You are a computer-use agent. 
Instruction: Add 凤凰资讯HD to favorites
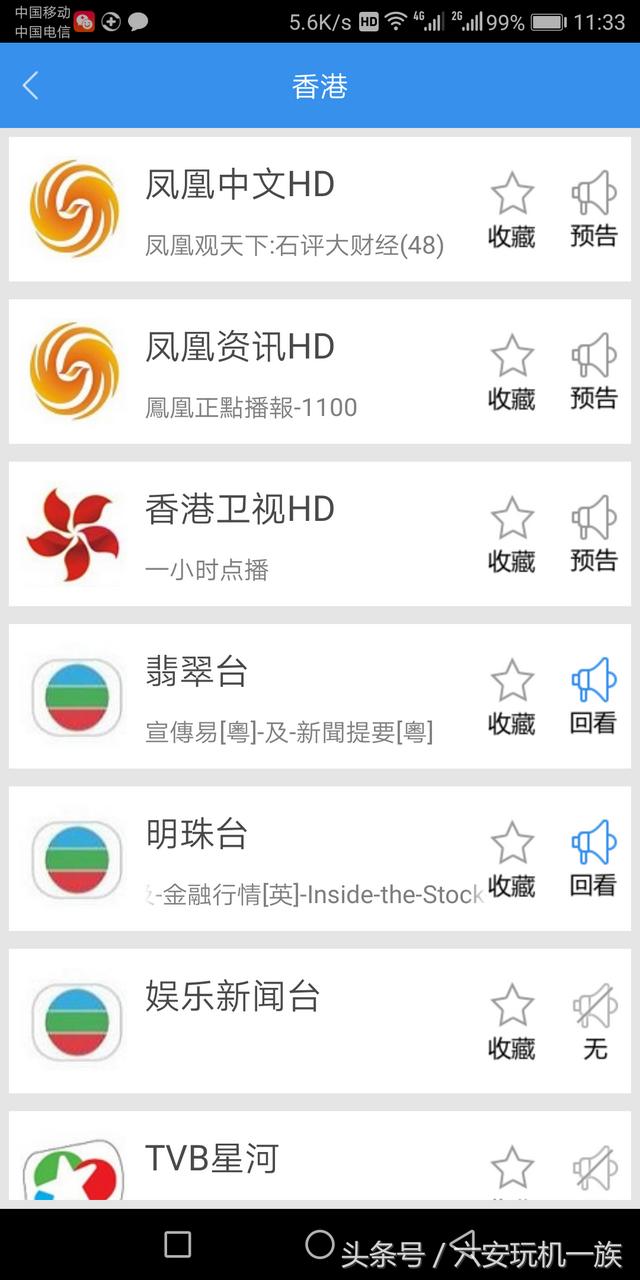(512, 371)
